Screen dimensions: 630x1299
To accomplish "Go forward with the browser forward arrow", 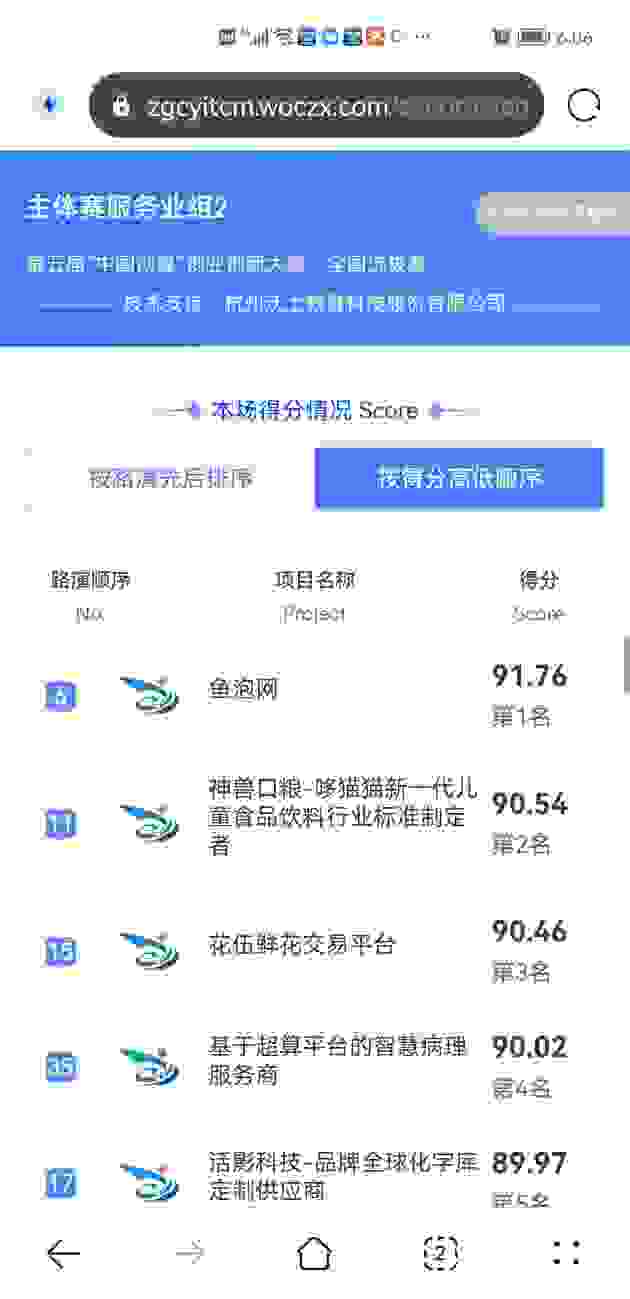I will tap(189, 1252).
